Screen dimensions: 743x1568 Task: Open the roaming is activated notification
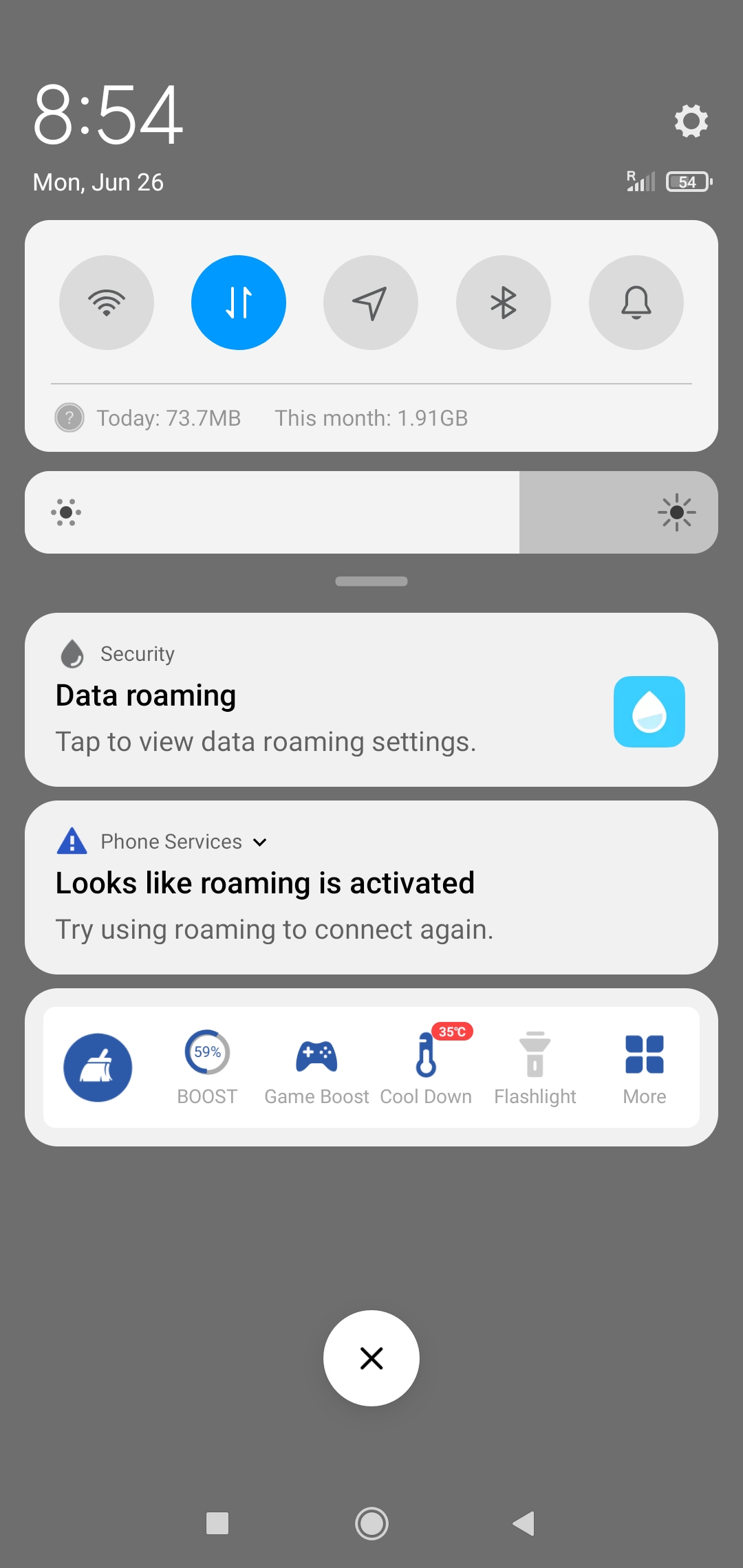tap(371, 887)
